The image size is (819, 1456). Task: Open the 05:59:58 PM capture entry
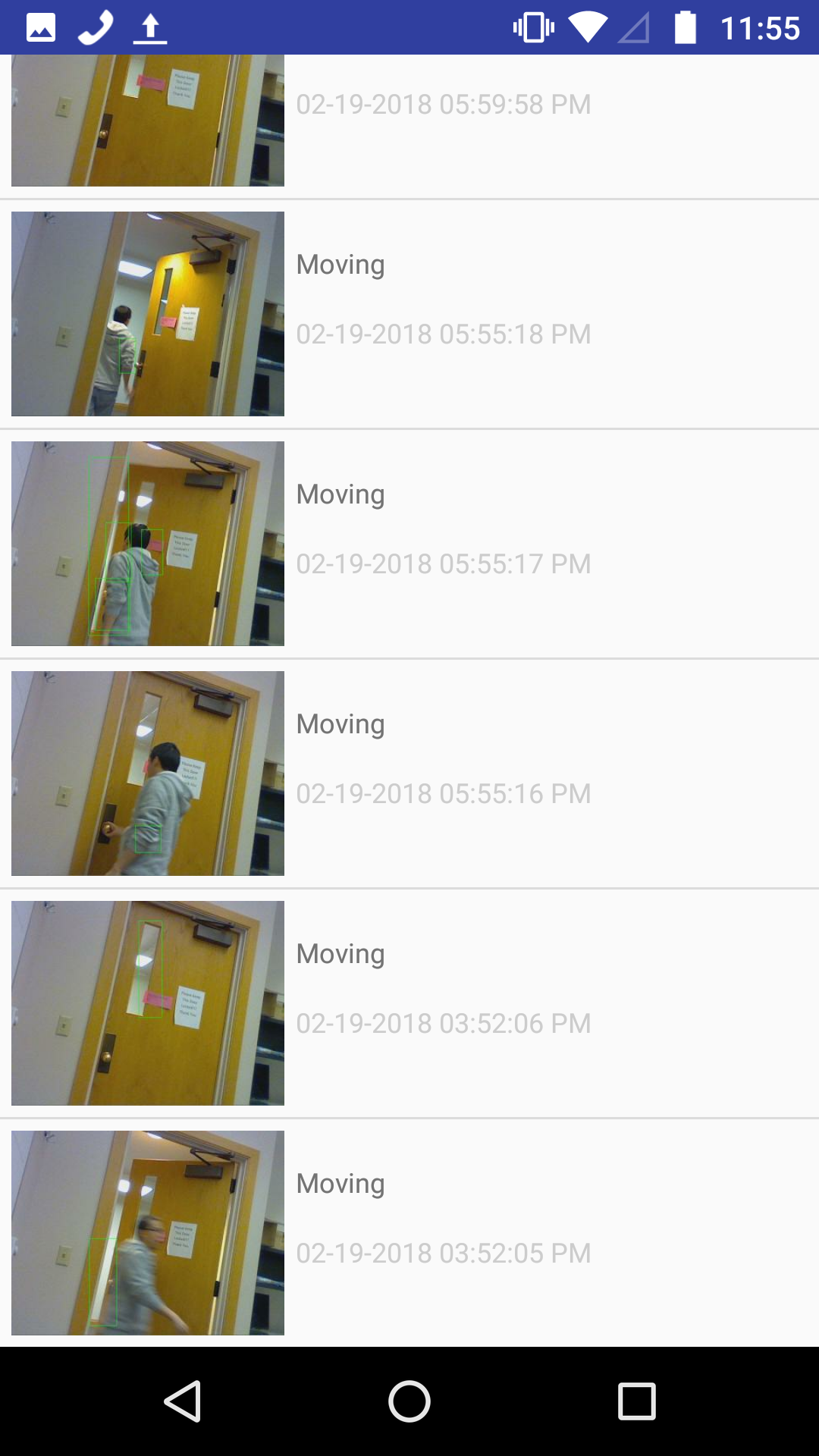[409, 126]
